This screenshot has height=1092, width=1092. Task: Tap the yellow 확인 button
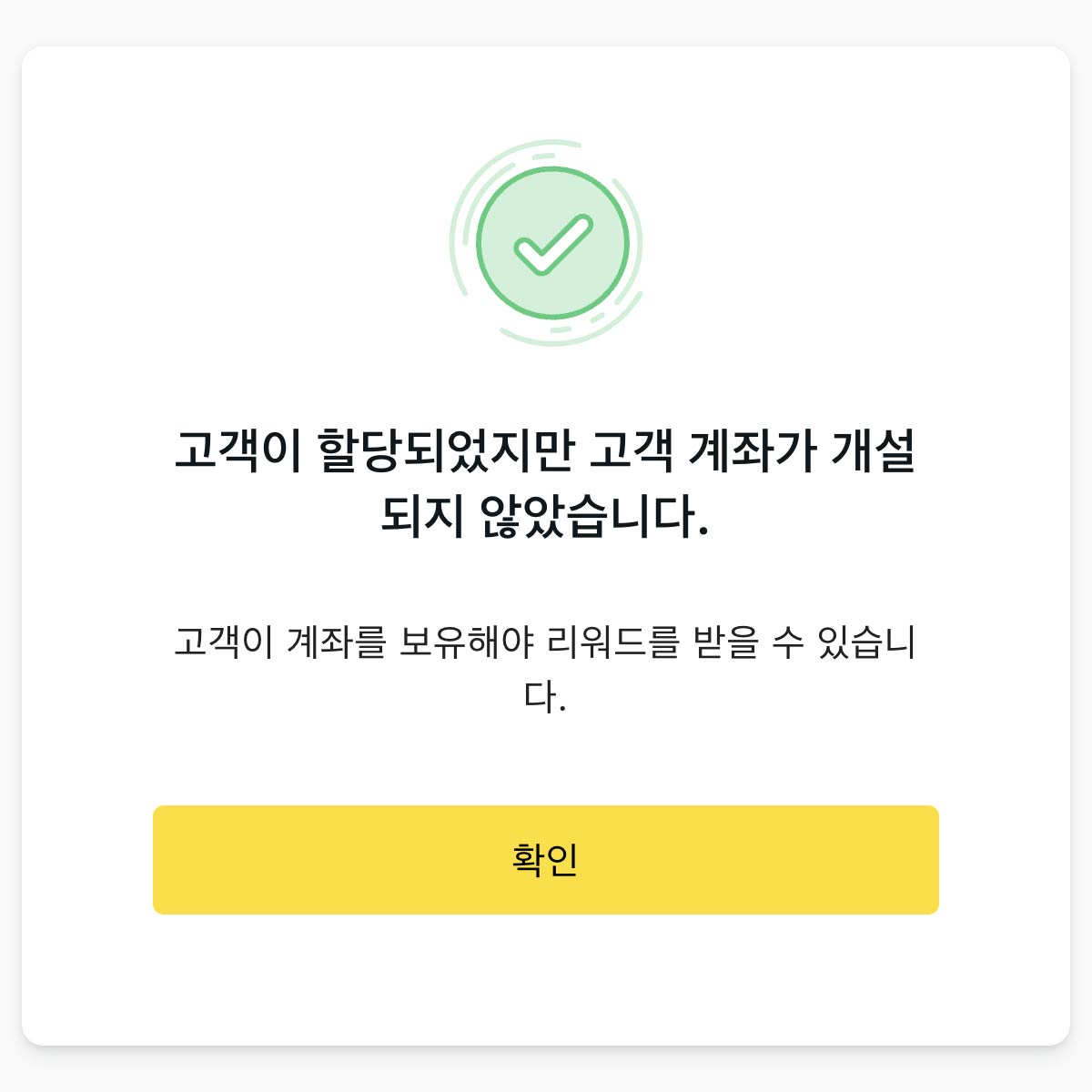(546, 860)
